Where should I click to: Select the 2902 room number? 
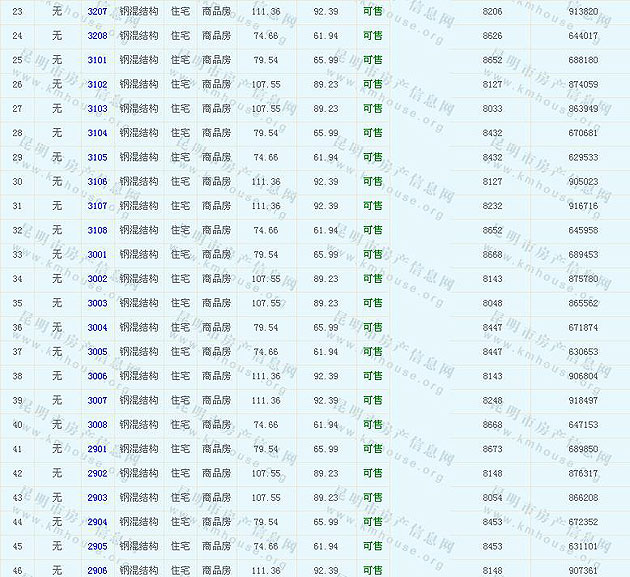click(x=97, y=474)
